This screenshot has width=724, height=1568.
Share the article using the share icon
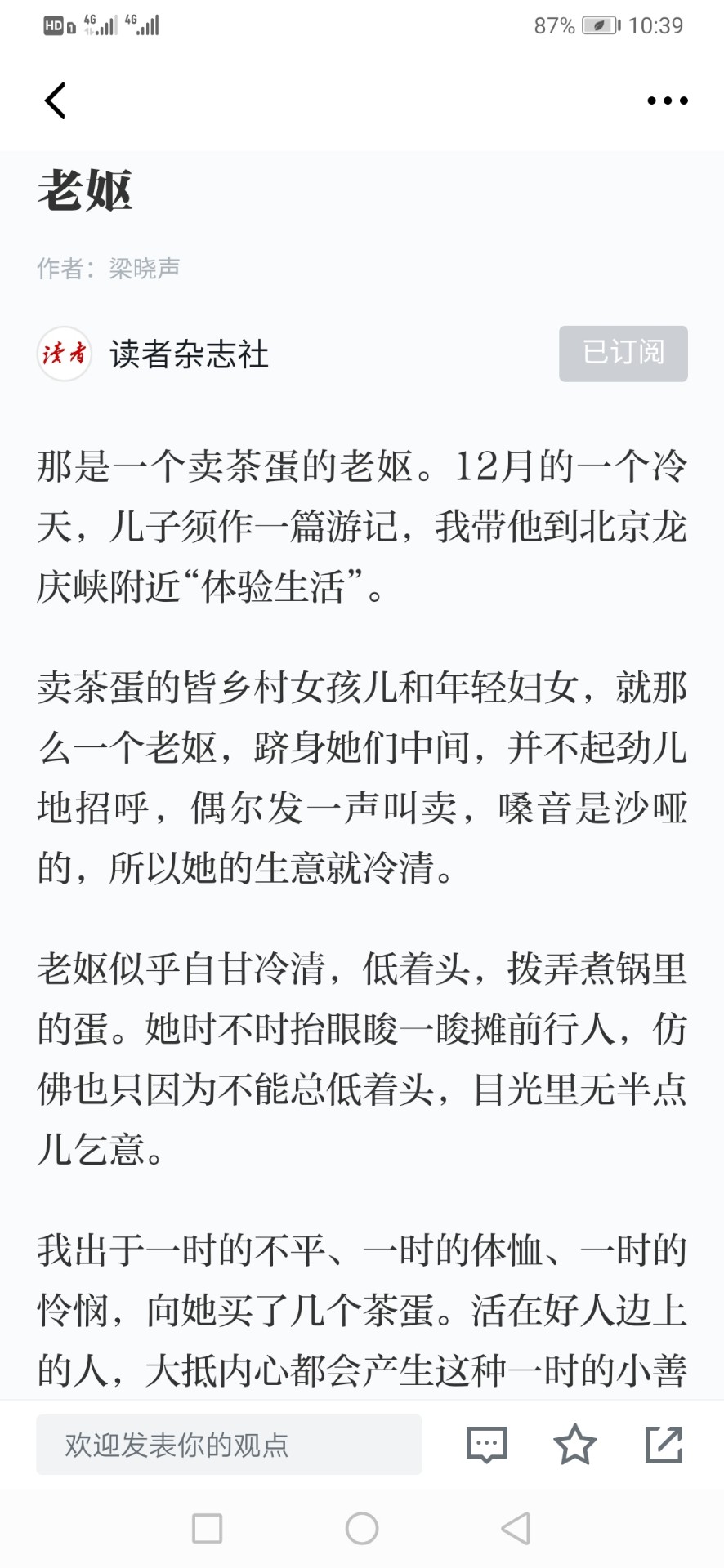coord(664,1444)
